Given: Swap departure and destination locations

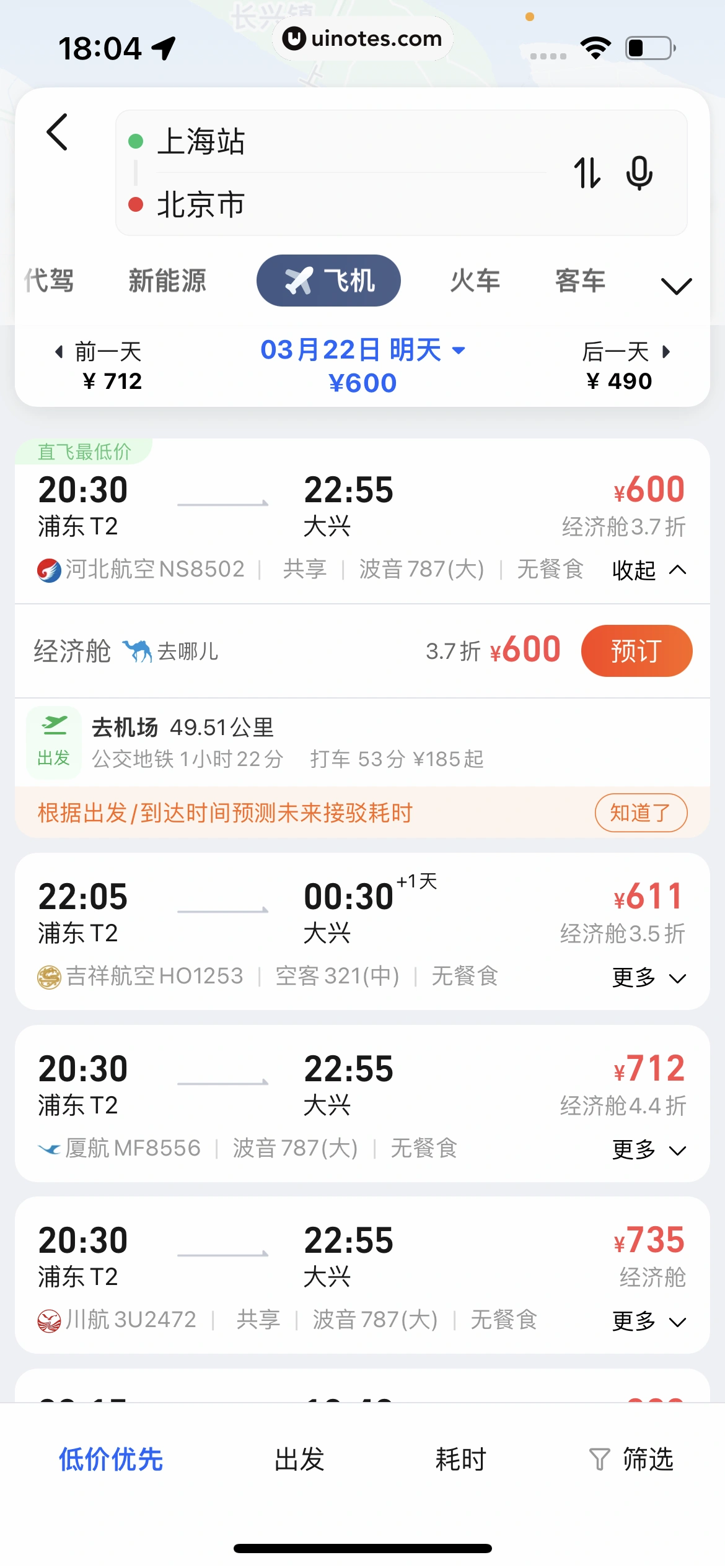Looking at the screenshot, I should point(587,173).
